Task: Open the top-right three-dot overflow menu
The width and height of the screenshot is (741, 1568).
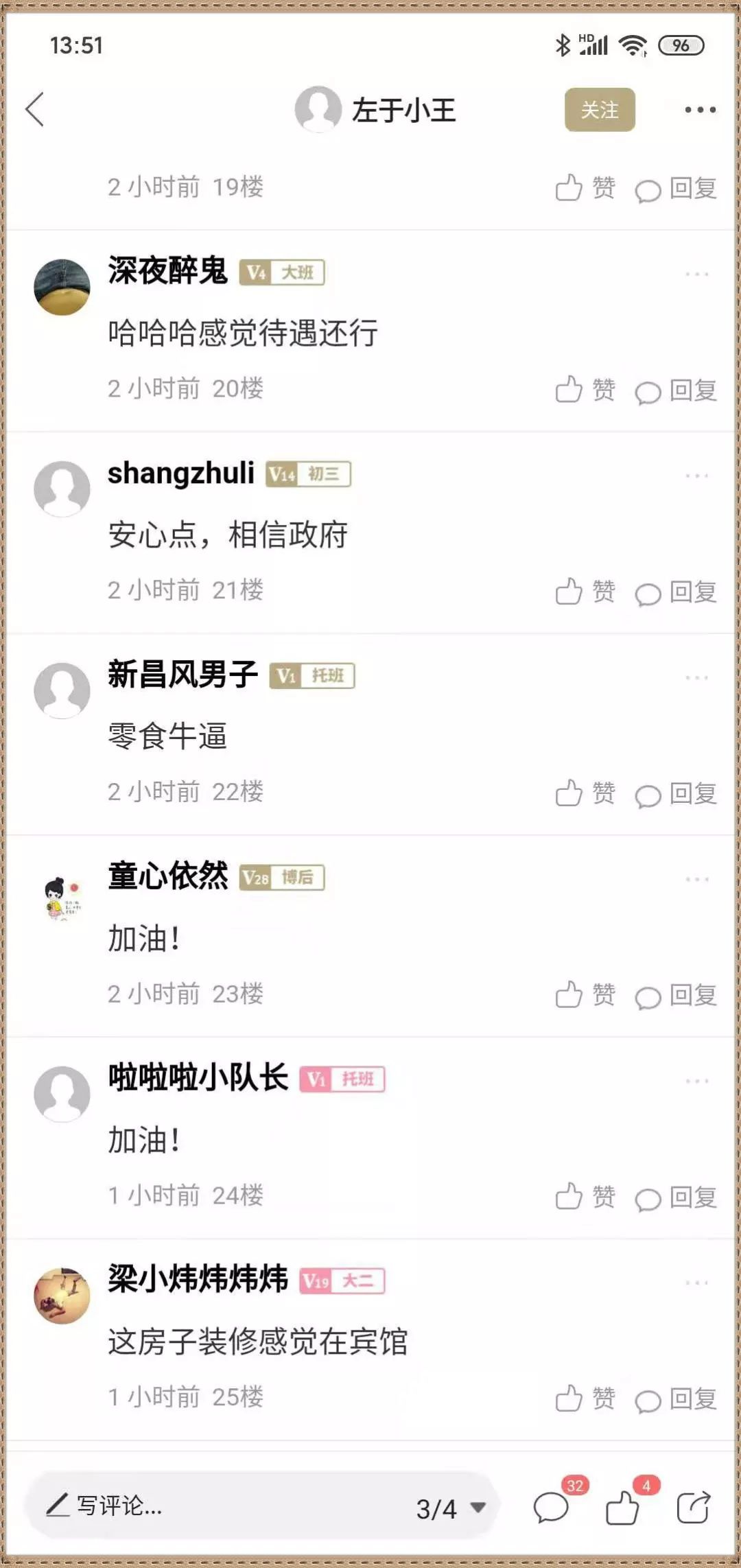Action: tap(700, 110)
